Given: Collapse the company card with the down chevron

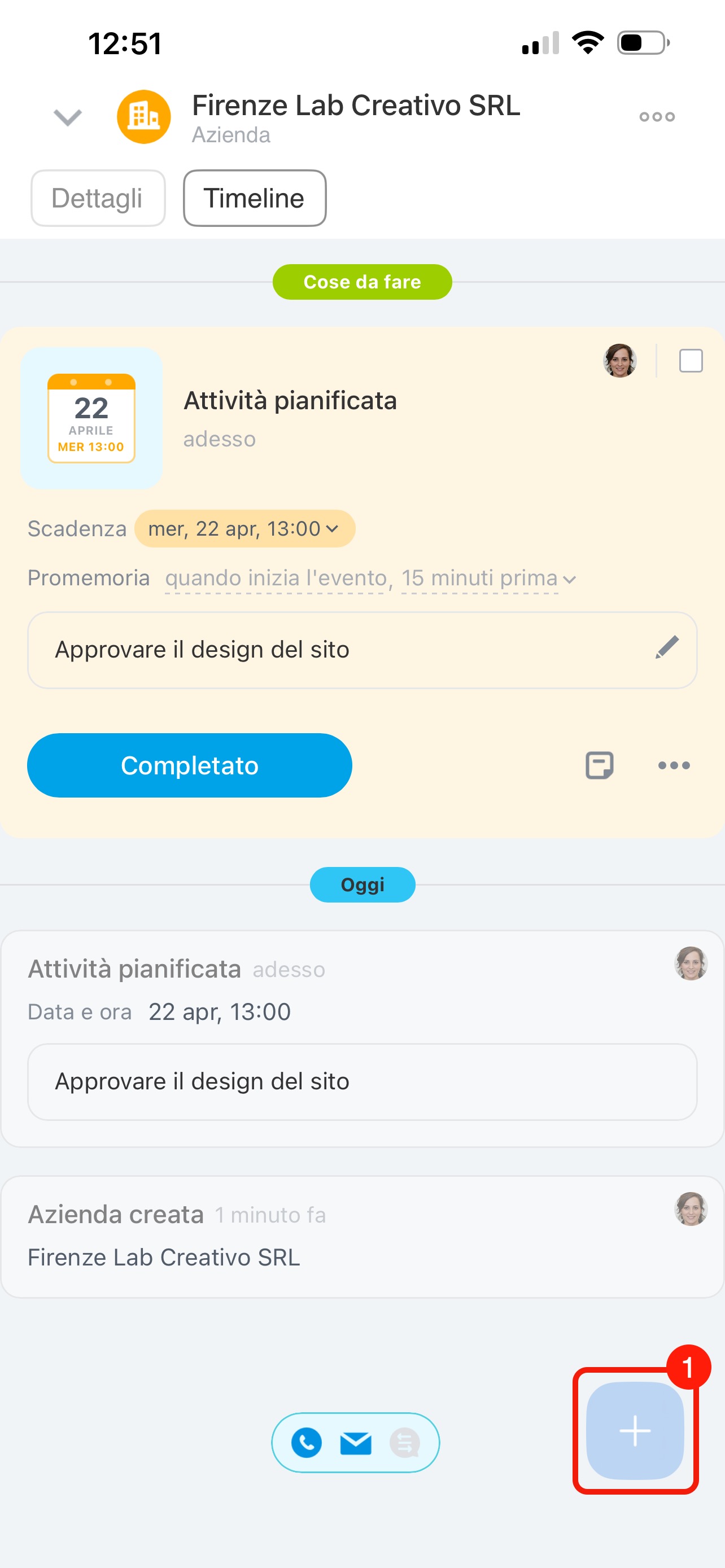Looking at the screenshot, I should [68, 117].
